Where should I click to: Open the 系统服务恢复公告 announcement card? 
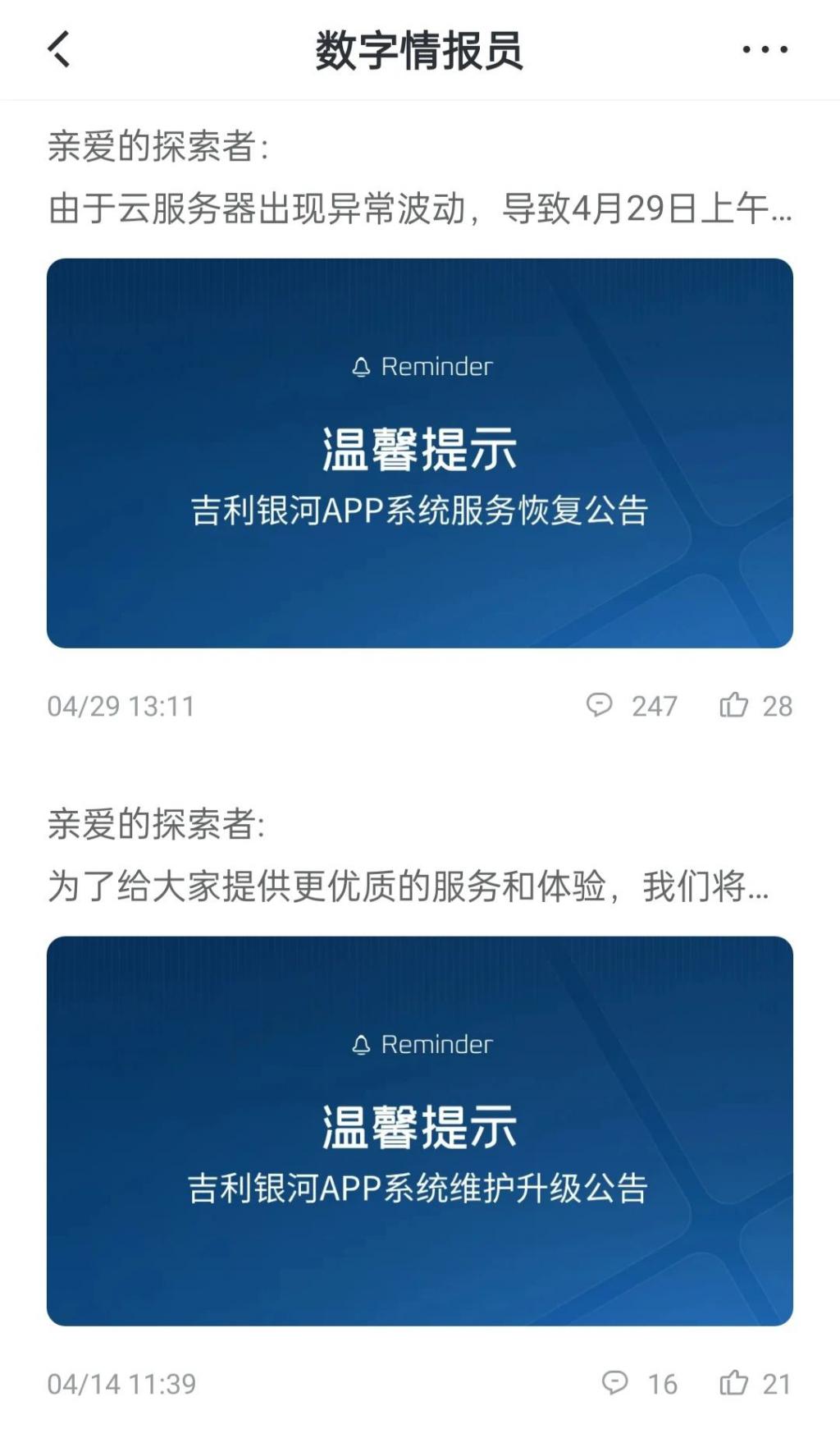point(419,453)
